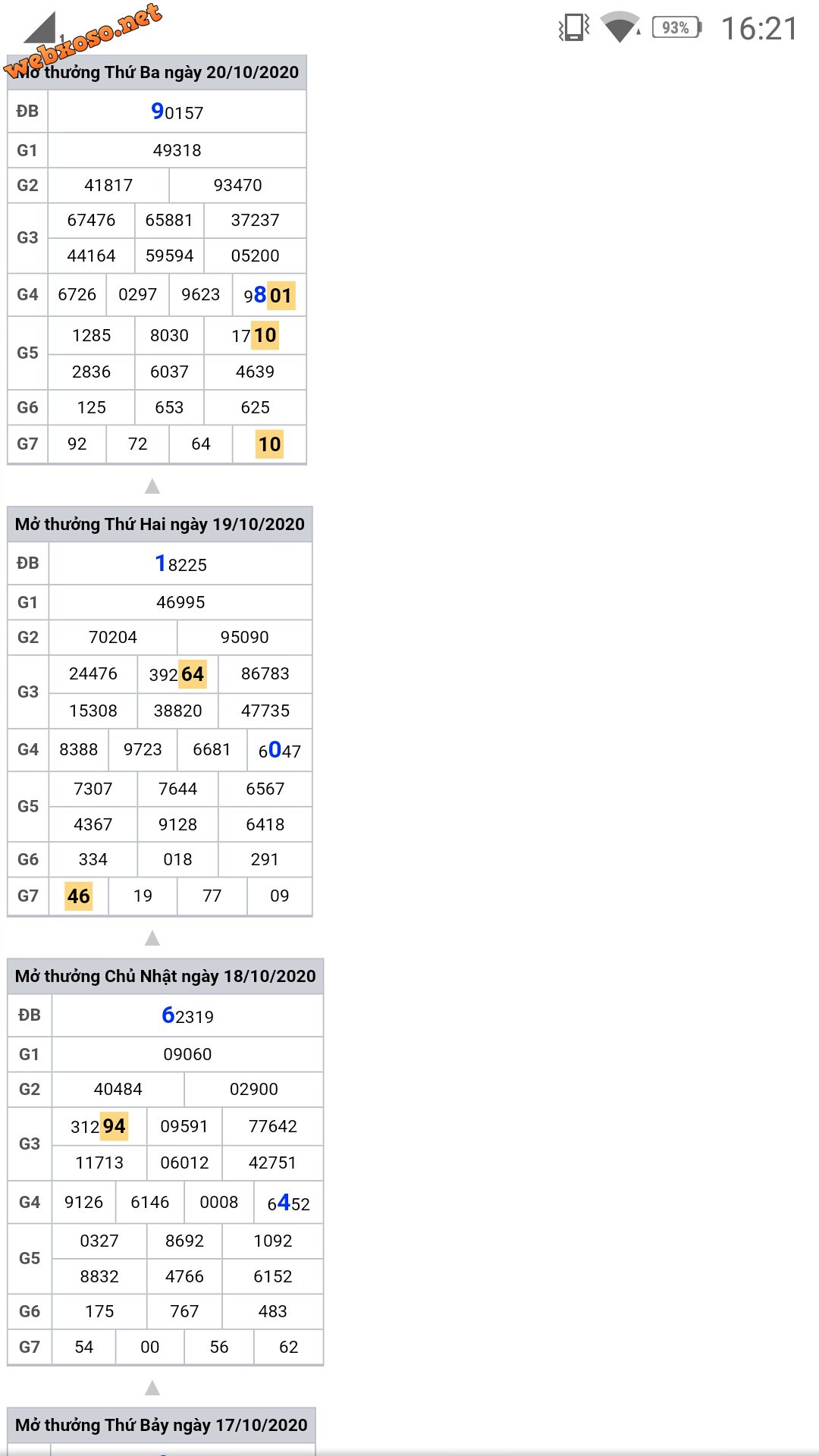Tap the up arrow below the 19/10/2020 table
The width and height of the screenshot is (819, 1456).
[152, 938]
